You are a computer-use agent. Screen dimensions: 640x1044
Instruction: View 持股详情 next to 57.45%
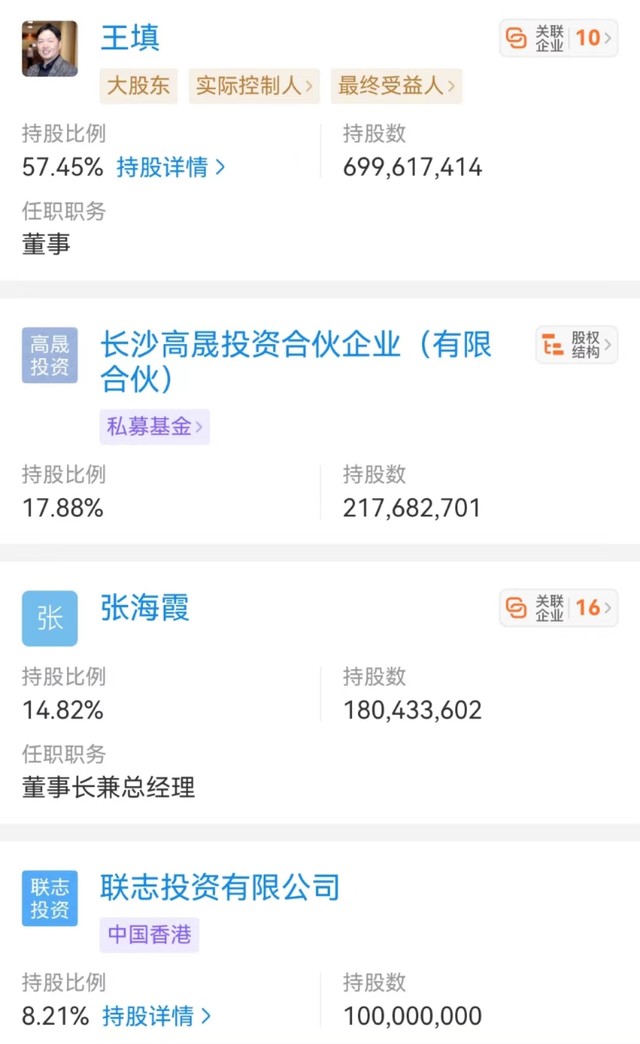(171, 166)
